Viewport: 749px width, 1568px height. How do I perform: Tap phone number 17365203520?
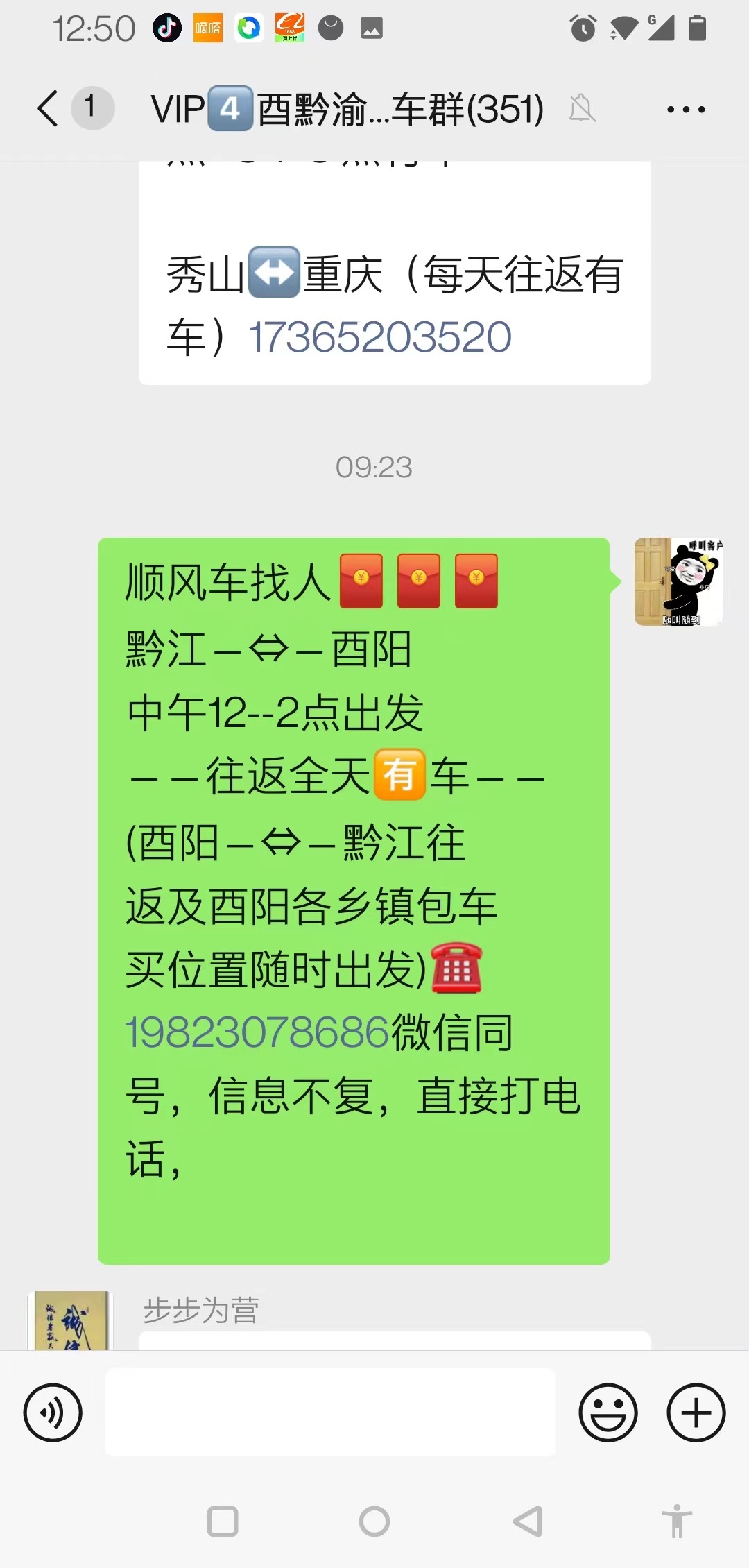tap(380, 337)
